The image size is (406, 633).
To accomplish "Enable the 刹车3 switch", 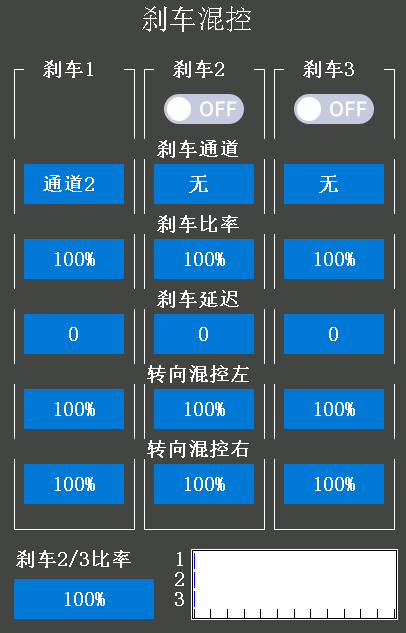I will coord(334,109).
